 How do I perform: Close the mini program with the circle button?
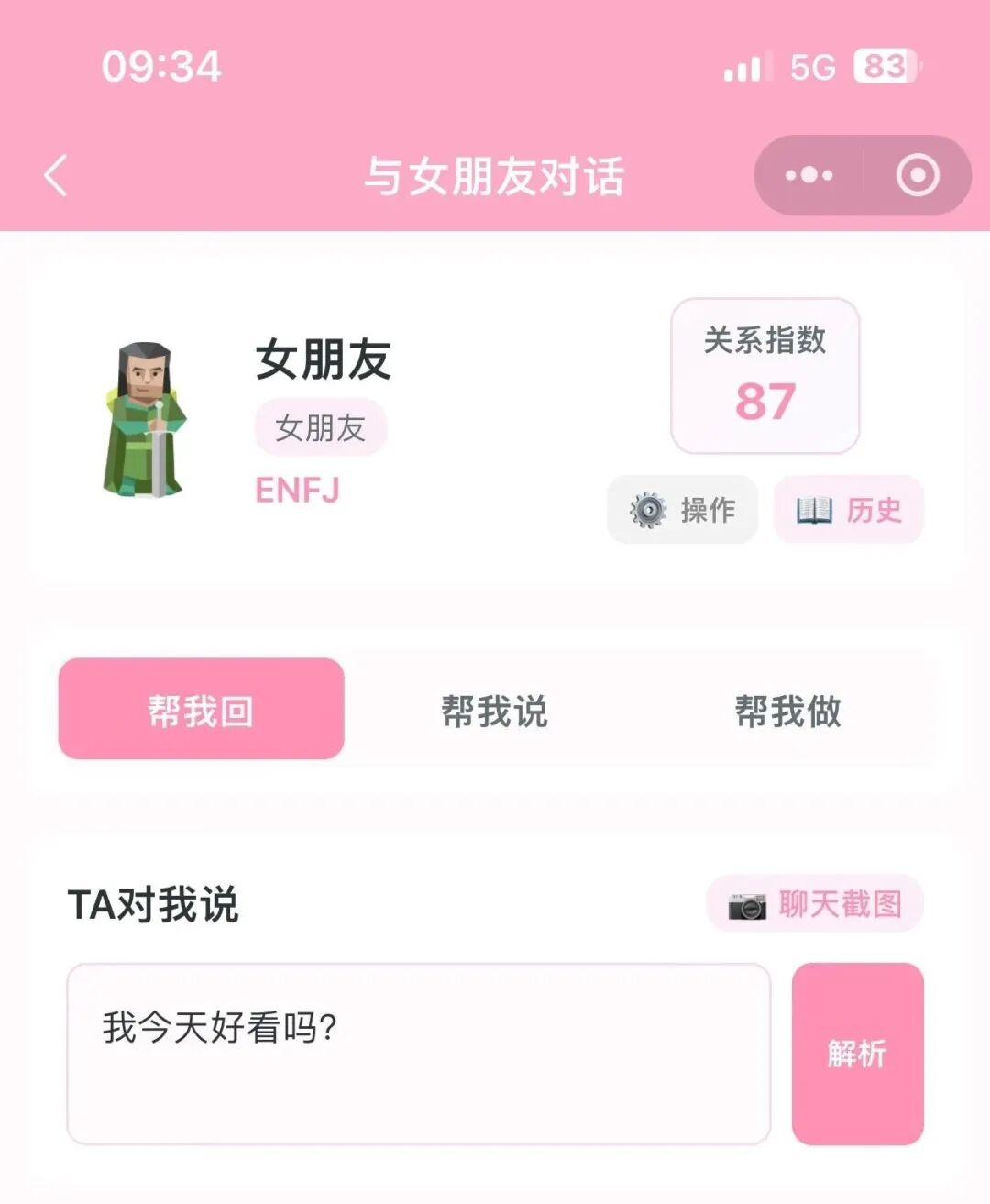tap(917, 175)
